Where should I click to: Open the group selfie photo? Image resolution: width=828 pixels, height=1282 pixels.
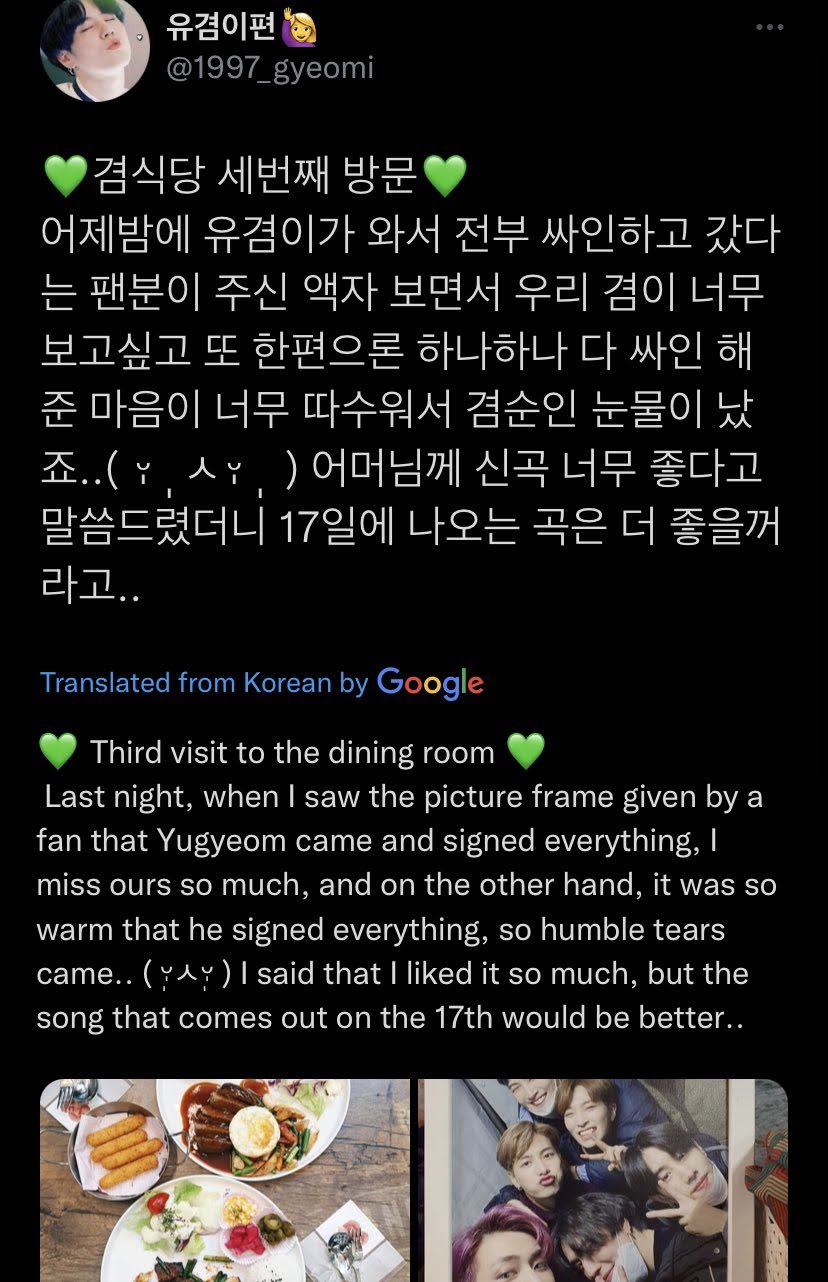point(603,1180)
